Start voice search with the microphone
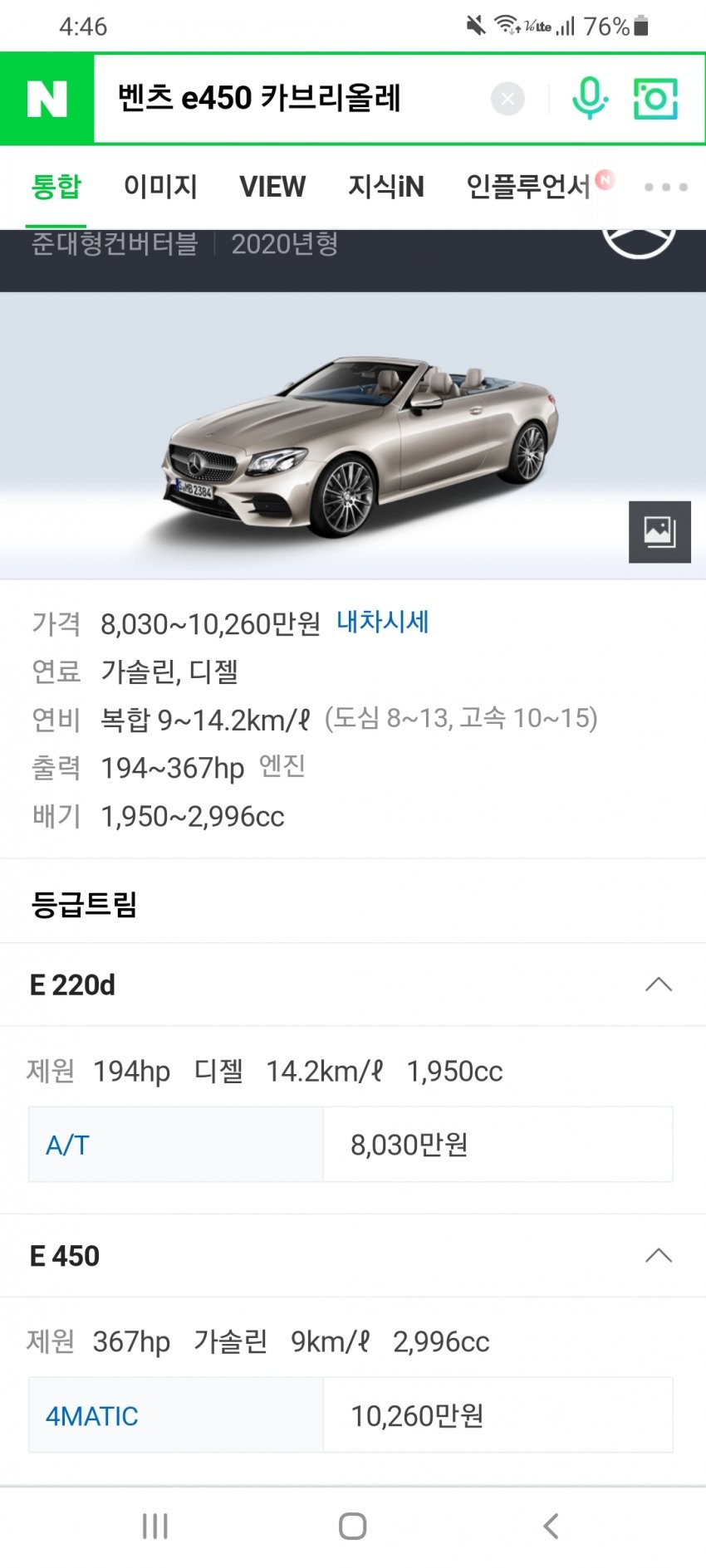 (x=590, y=99)
